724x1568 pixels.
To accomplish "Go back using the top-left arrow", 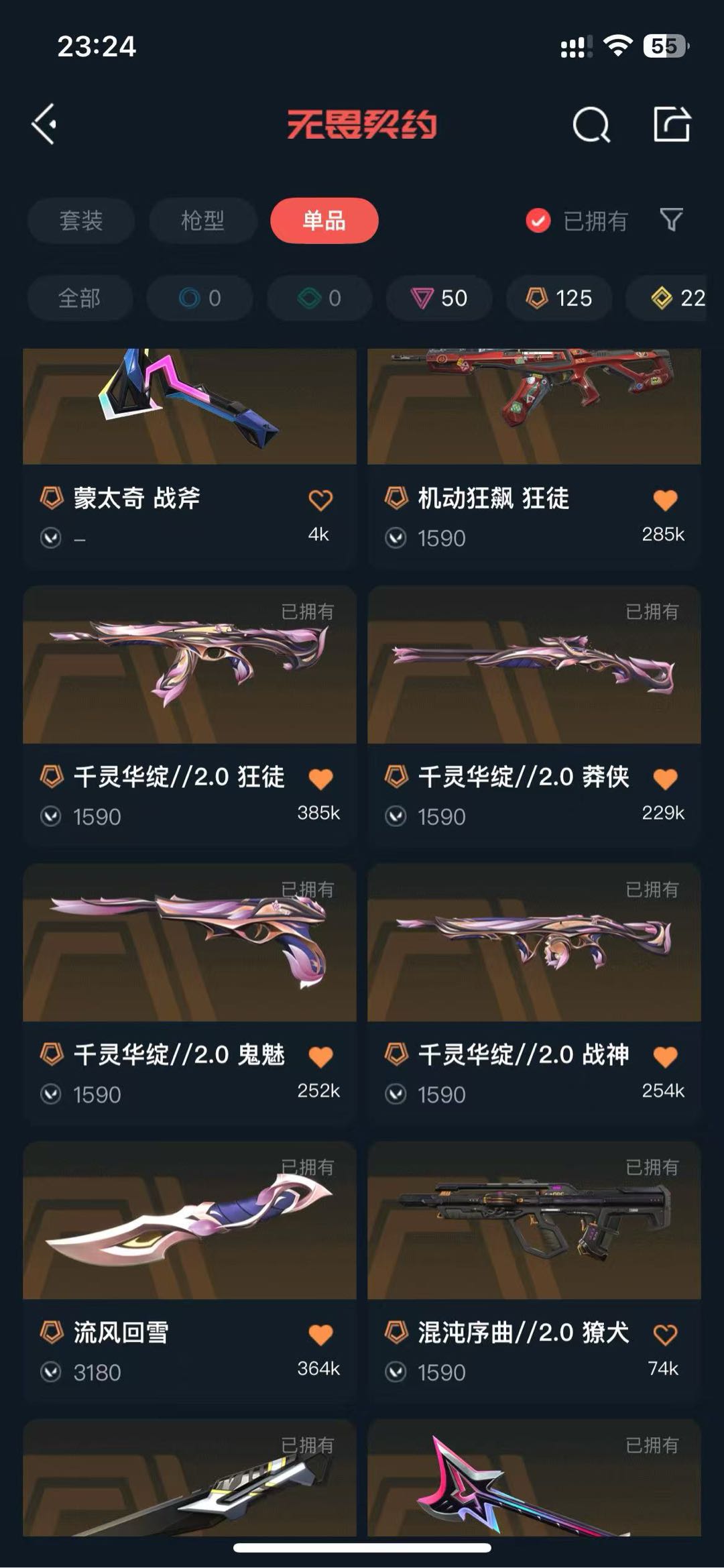I will [44, 124].
